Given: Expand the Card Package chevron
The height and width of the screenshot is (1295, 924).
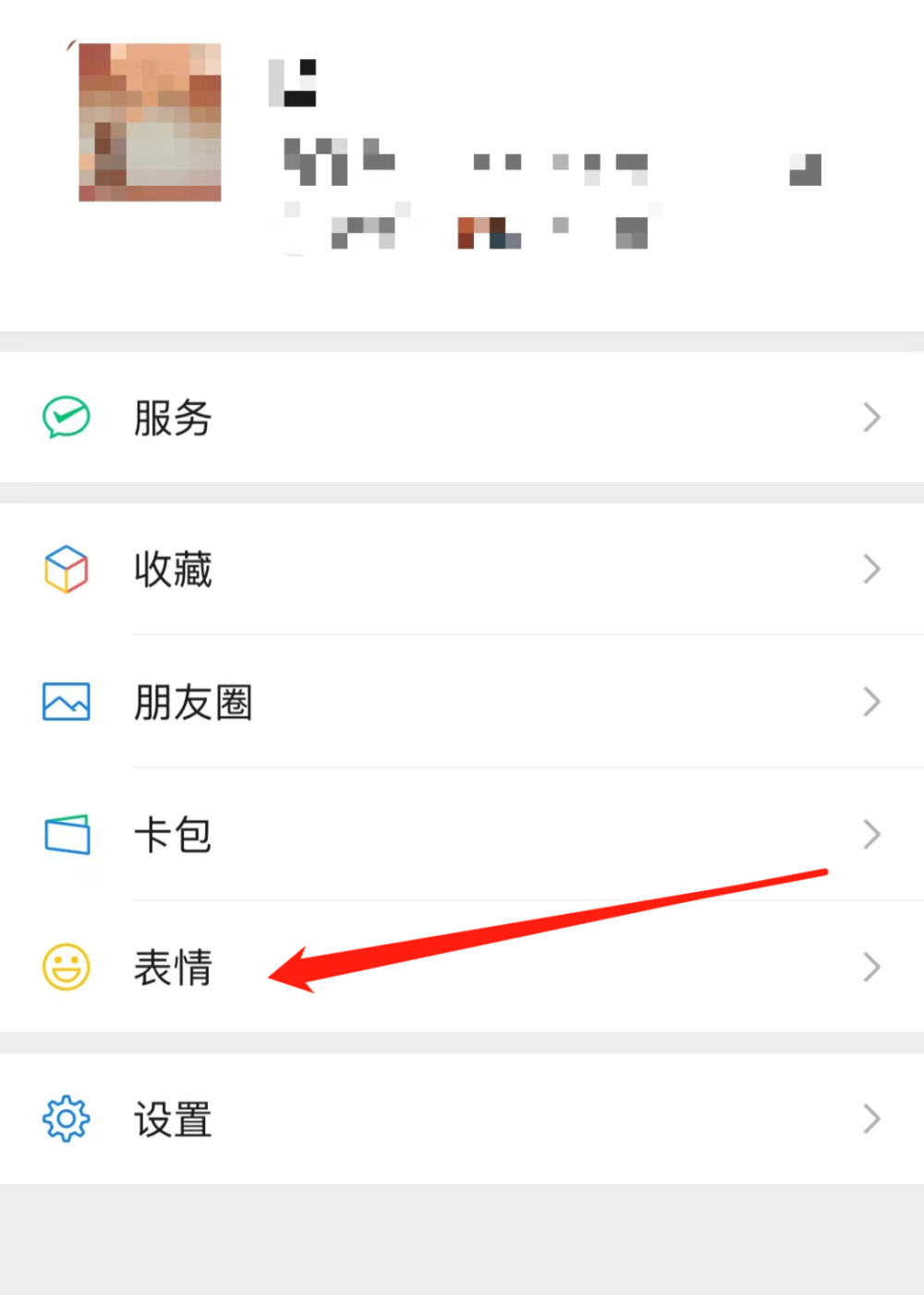Looking at the screenshot, I should click(x=869, y=834).
